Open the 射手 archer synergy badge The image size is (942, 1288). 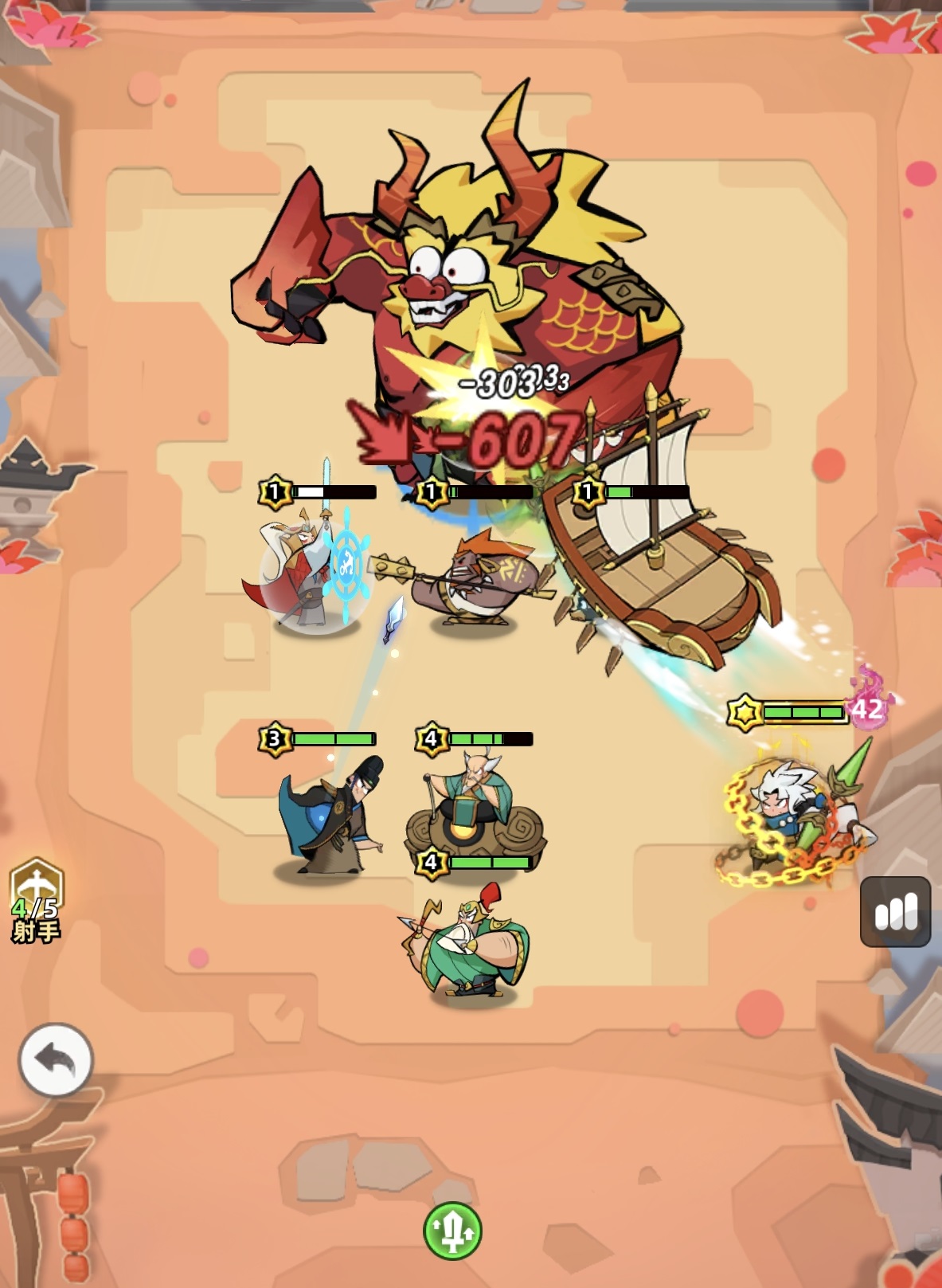[x=36, y=900]
